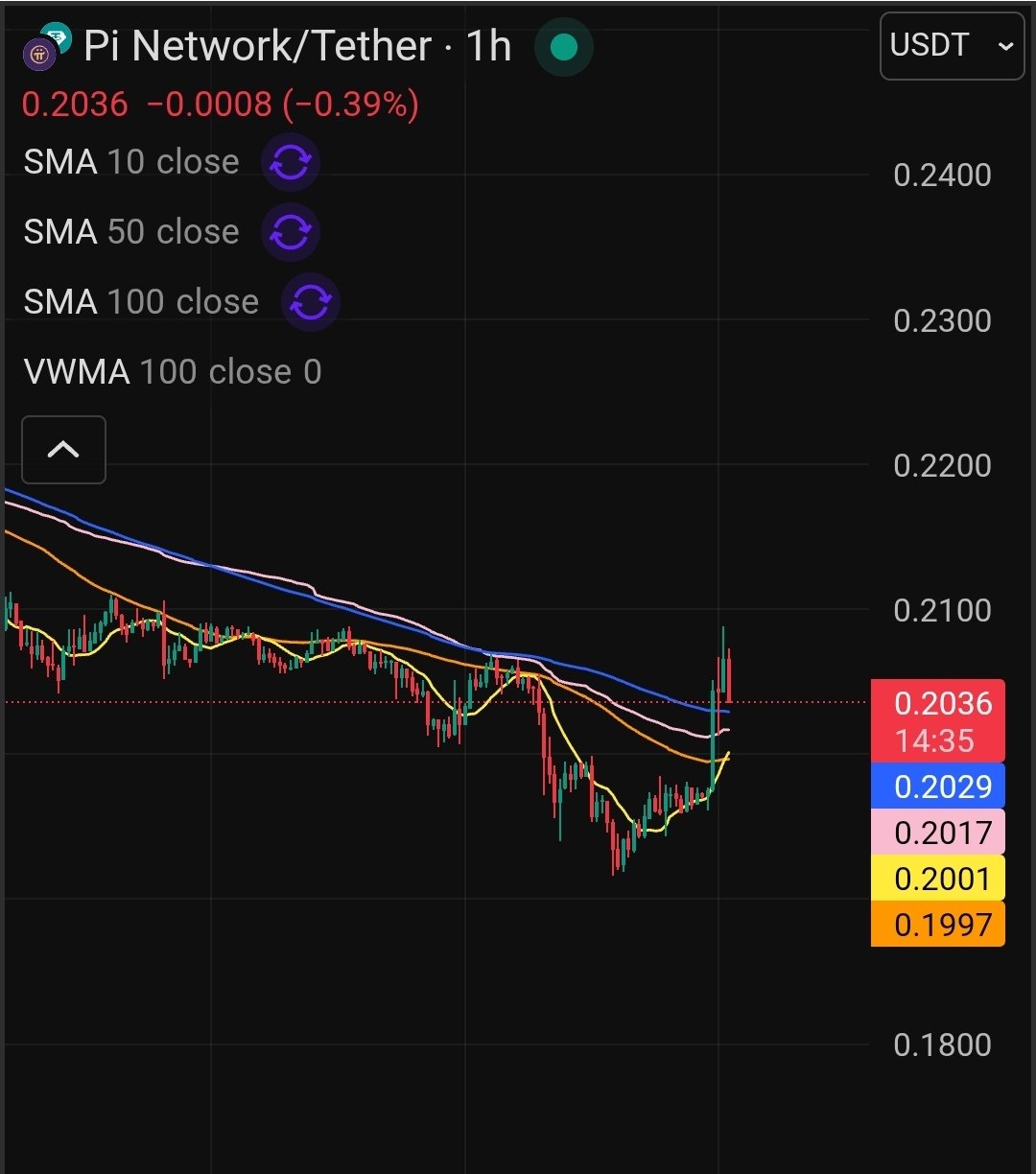Select the SMA 10 close indicator
This screenshot has width=1036, height=1174.
pos(131,162)
